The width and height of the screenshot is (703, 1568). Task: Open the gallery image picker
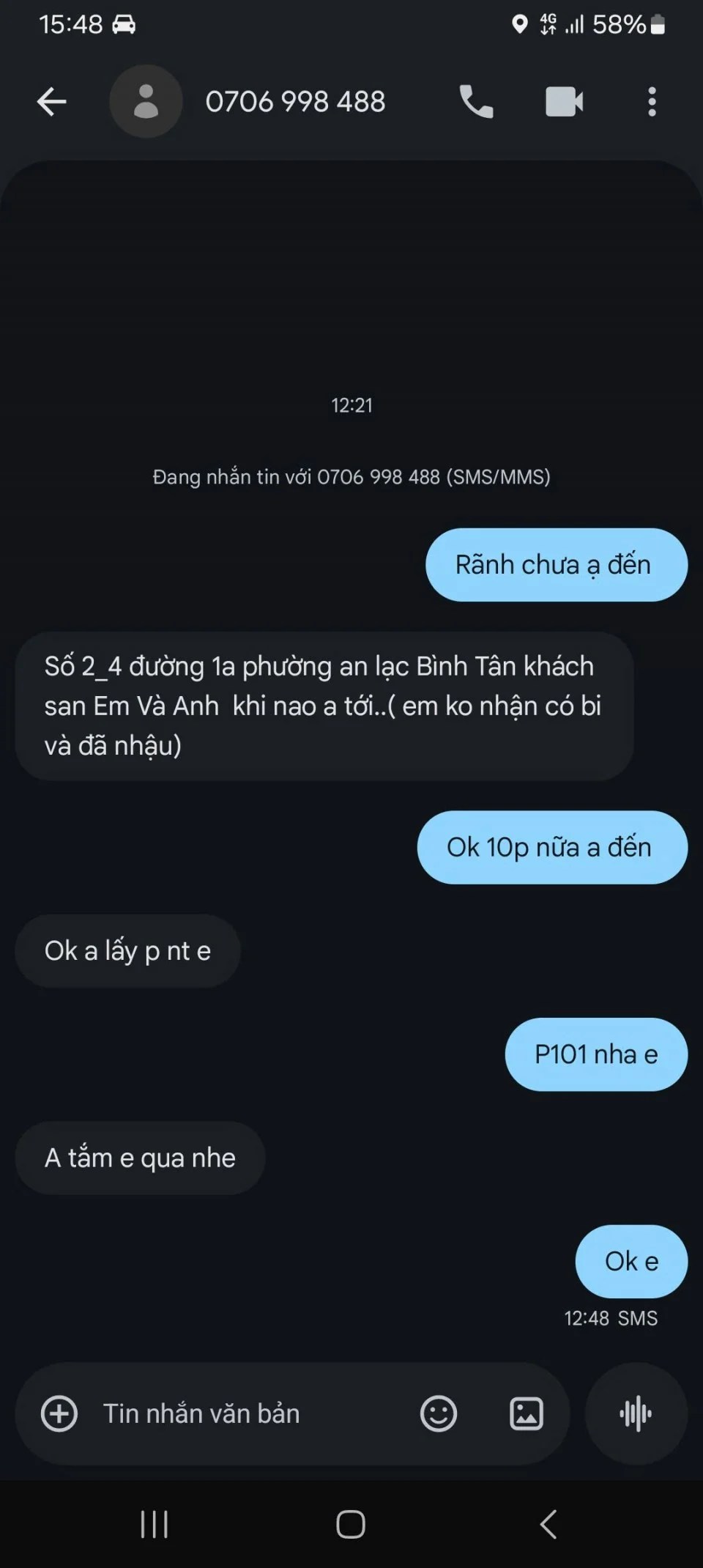coord(527,1413)
